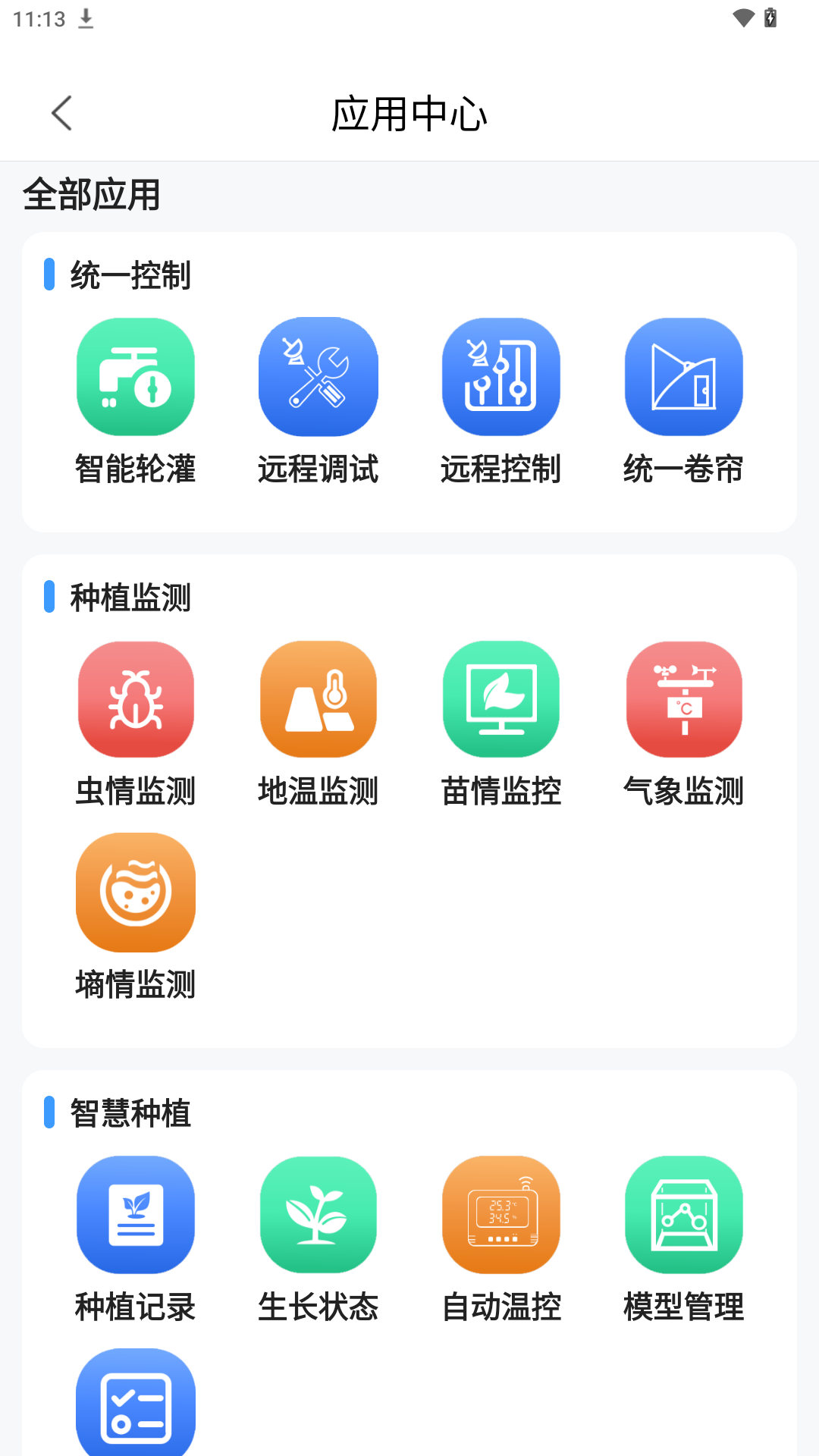
Task: Open the 苗情监控 seedling monitoring app
Action: tap(500, 698)
